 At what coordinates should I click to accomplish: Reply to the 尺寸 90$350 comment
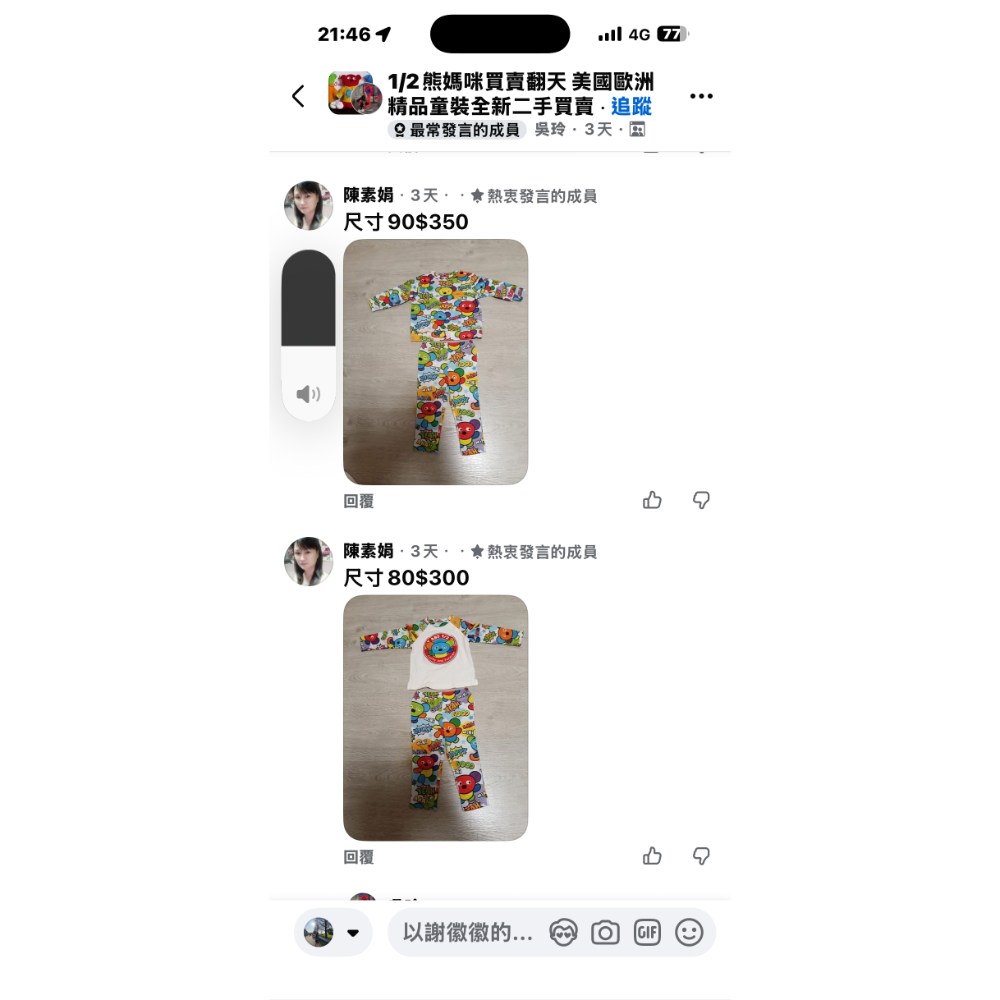[358, 501]
